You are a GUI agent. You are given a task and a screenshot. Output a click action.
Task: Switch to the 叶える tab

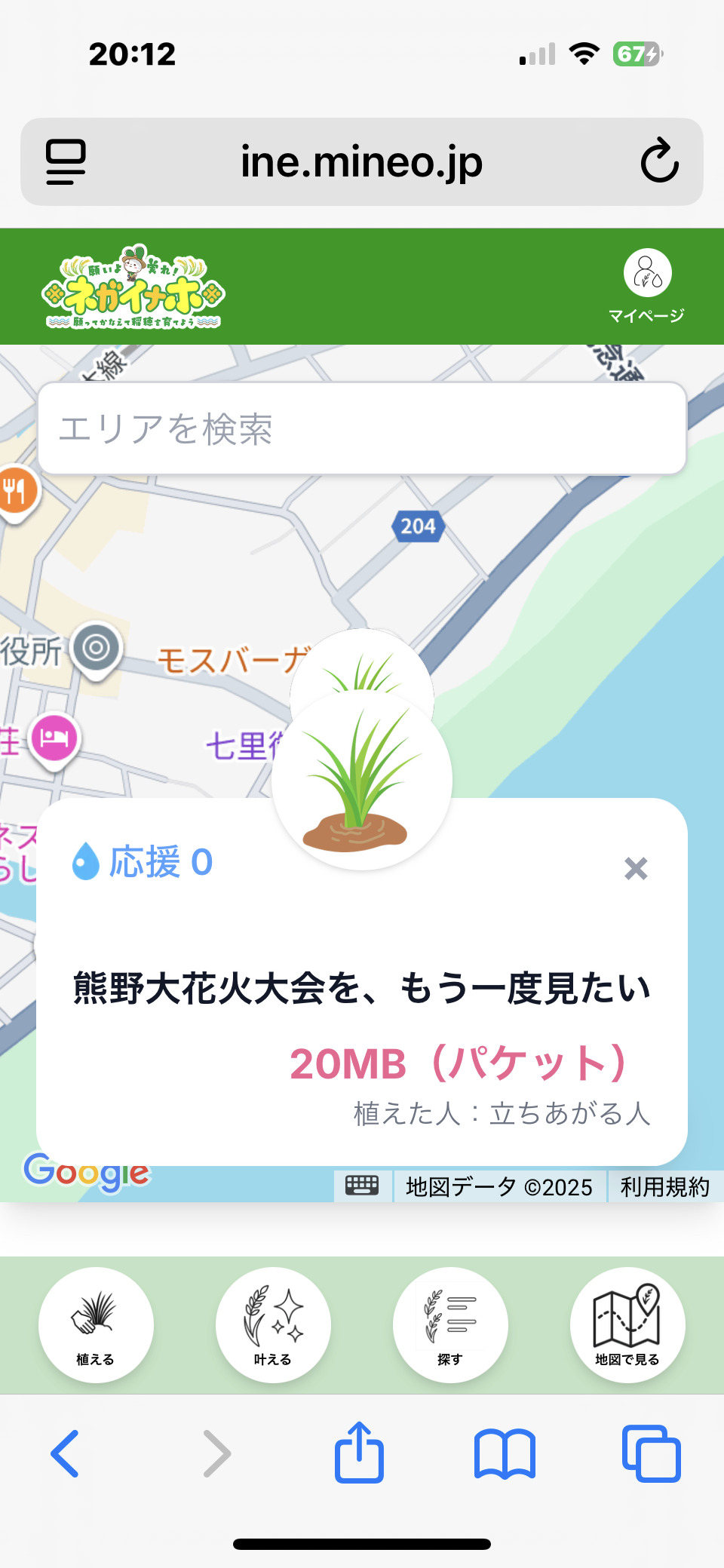[273, 1325]
